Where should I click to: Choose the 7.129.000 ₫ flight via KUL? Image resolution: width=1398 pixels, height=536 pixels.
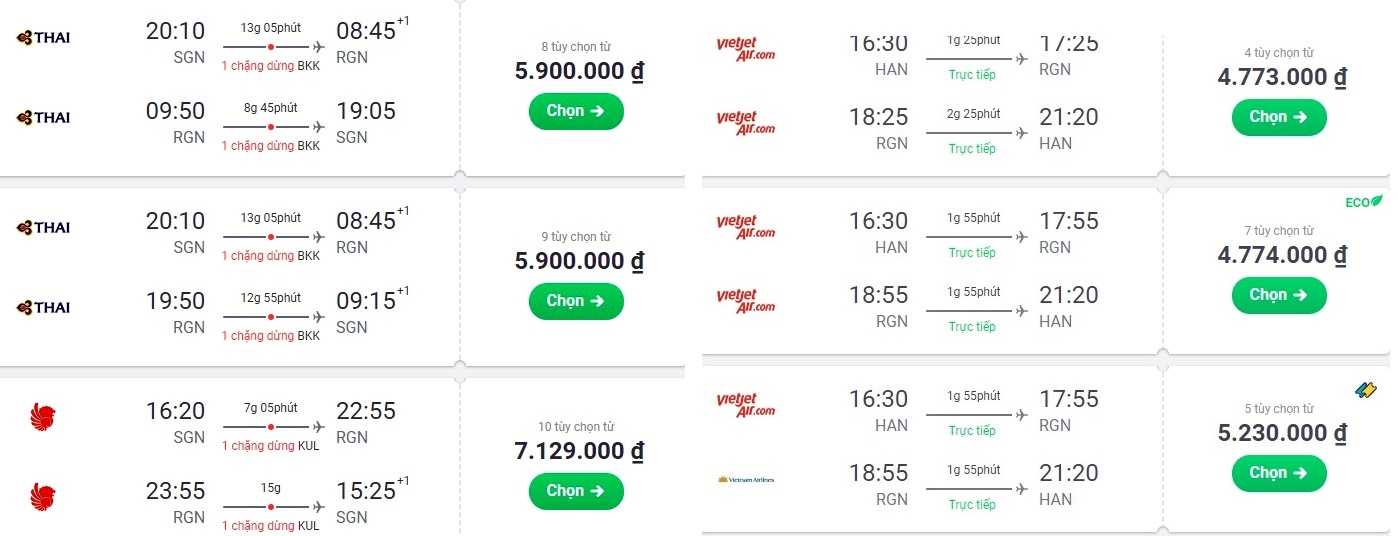[x=575, y=491]
